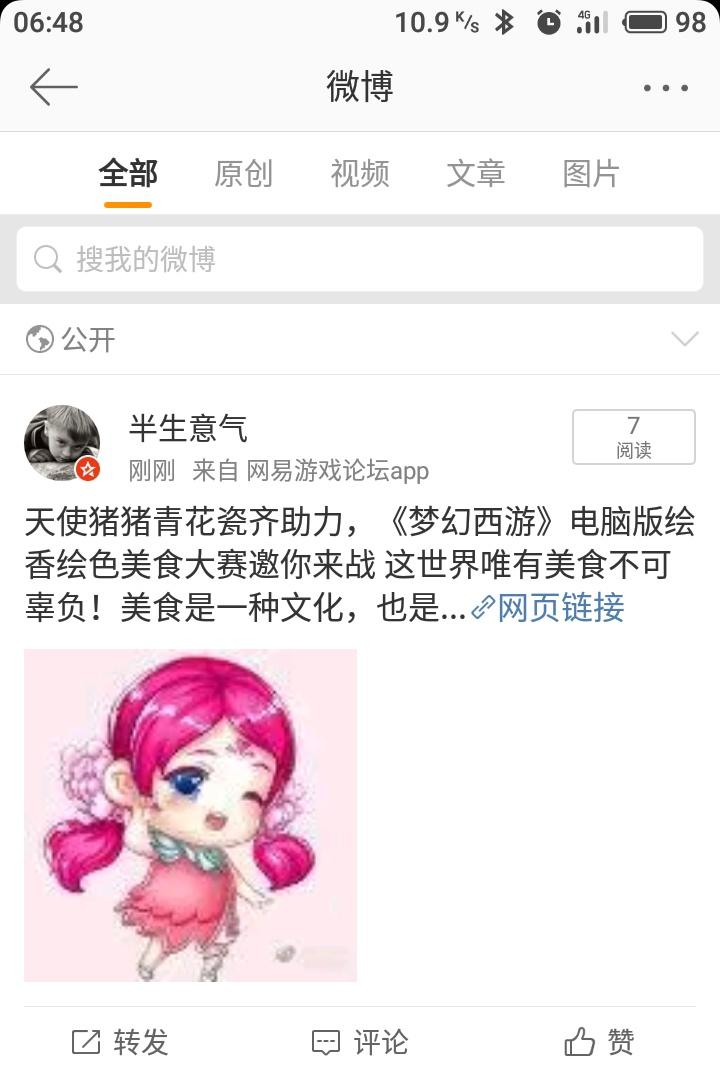Open the three-dot overflow menu
The height and width of the screenshot is (1074, 720).
(x=665, y=88)
